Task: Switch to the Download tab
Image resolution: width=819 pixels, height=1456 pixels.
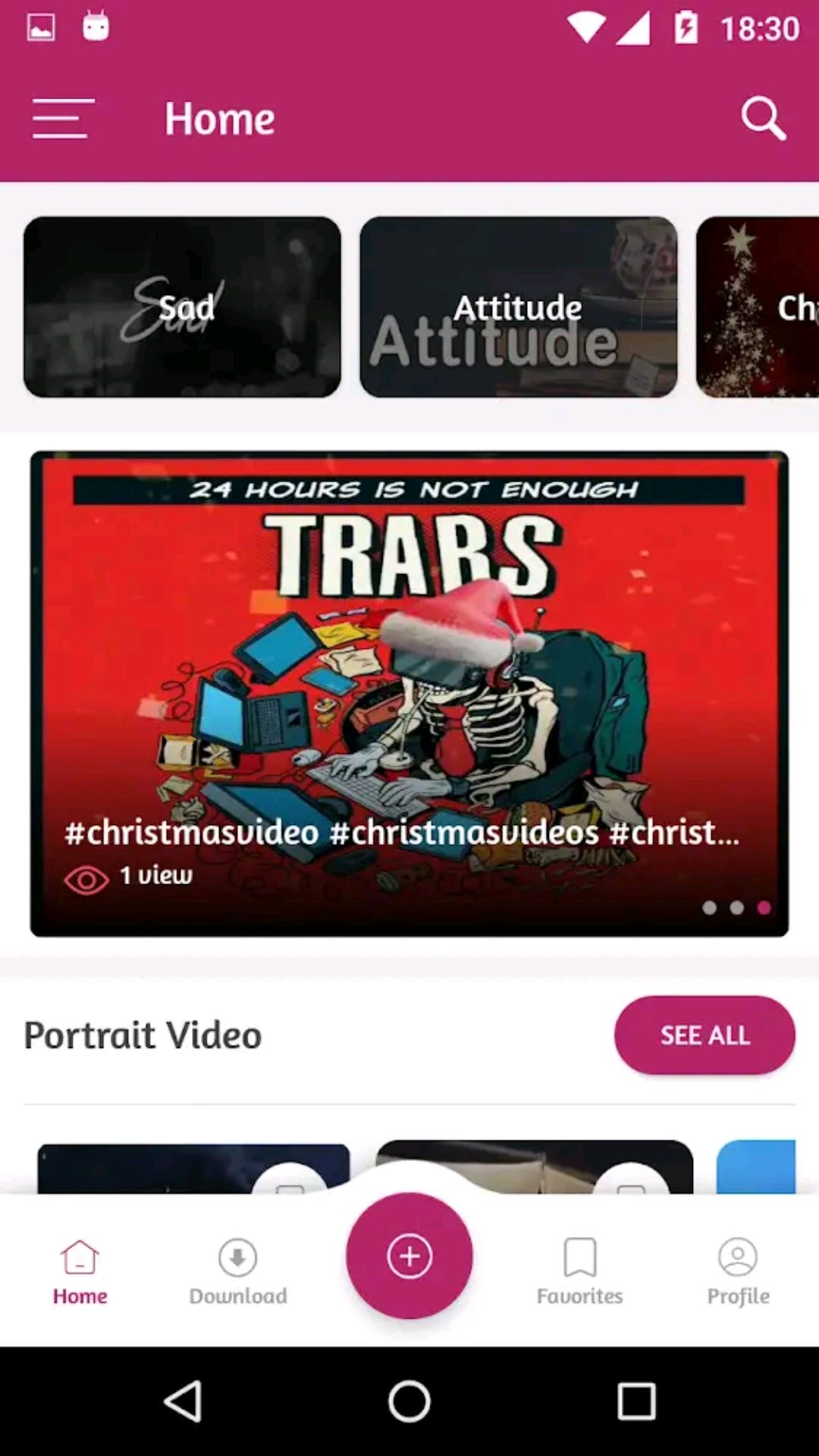Action: pyautogui.click(x=238, y=1272)
